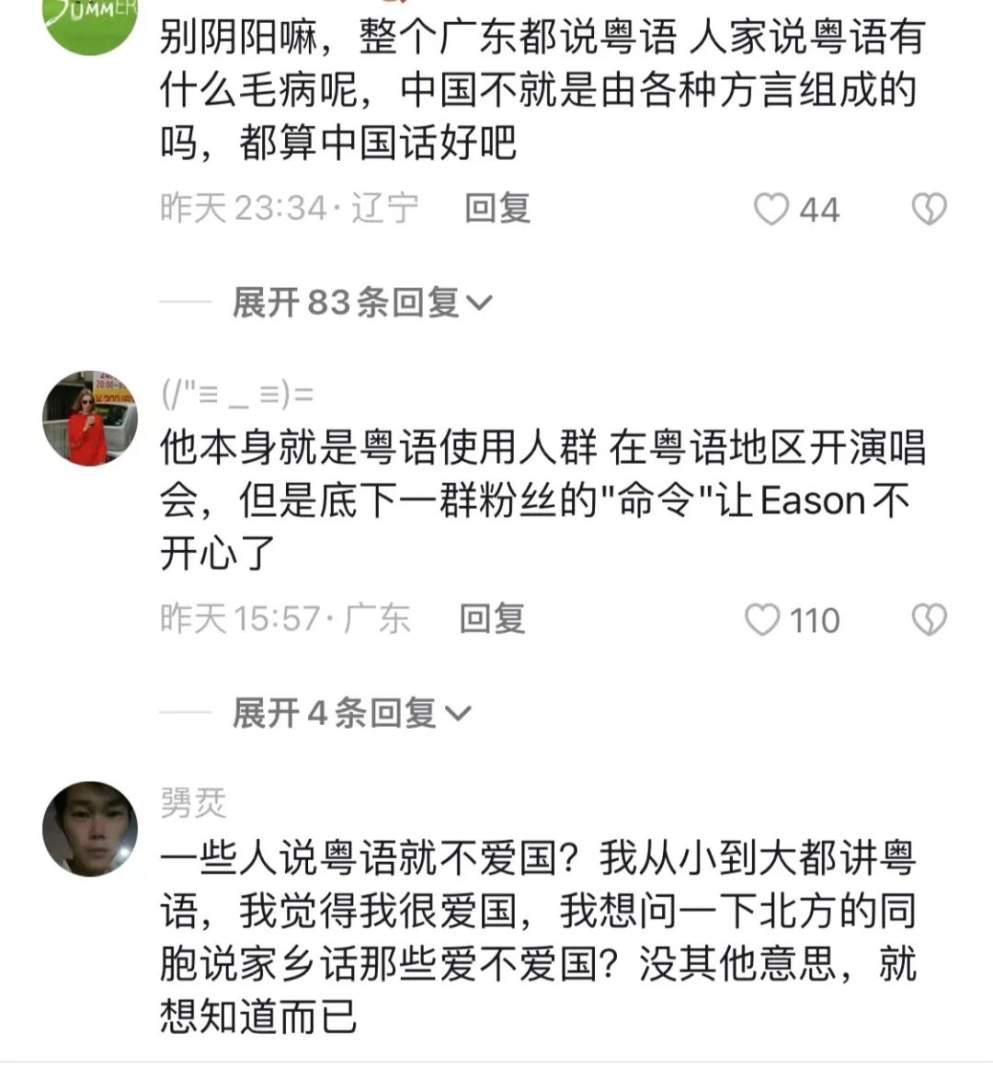Open avatar of user (/"≡_≡)=
This screenshot has height=1080, width=993.
[90, 418]
